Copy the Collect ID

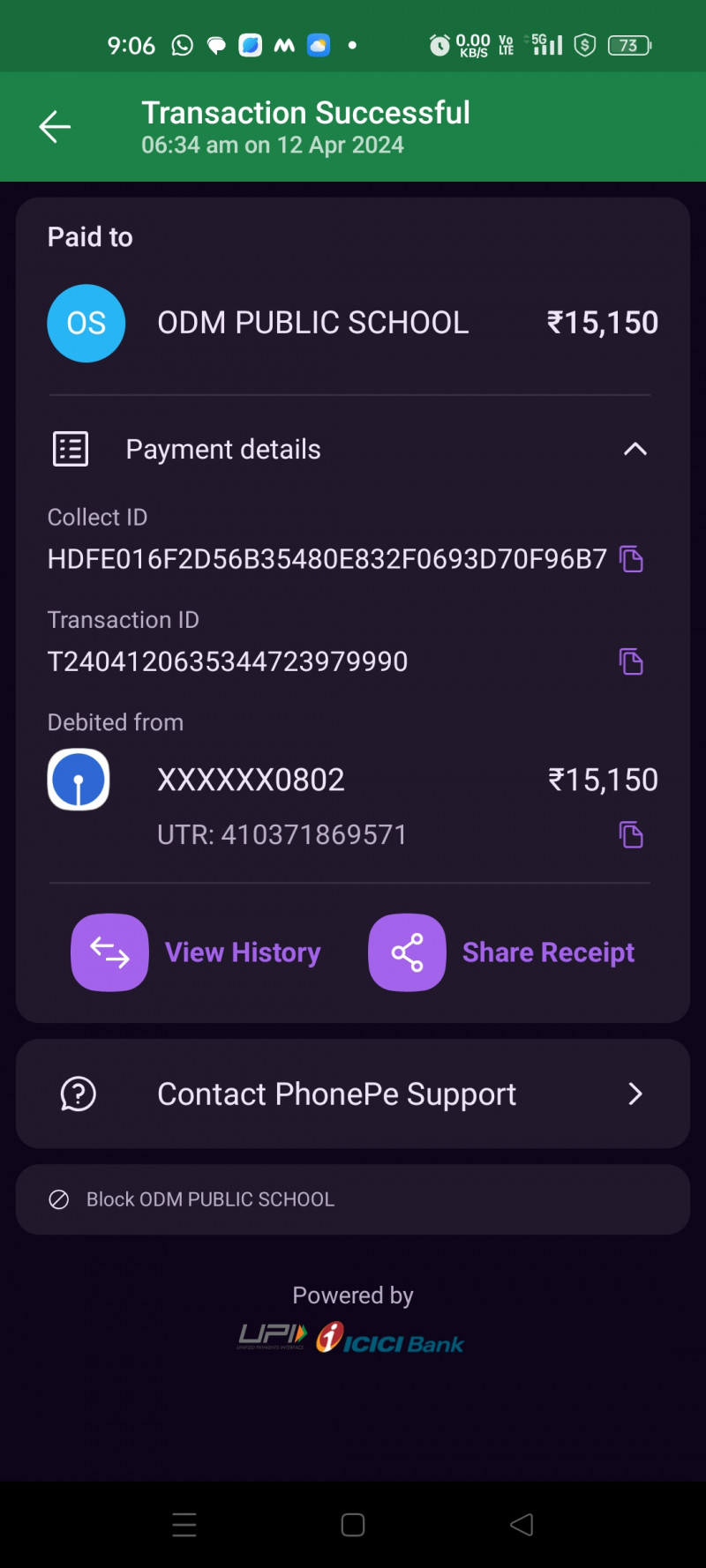[631, 559]
